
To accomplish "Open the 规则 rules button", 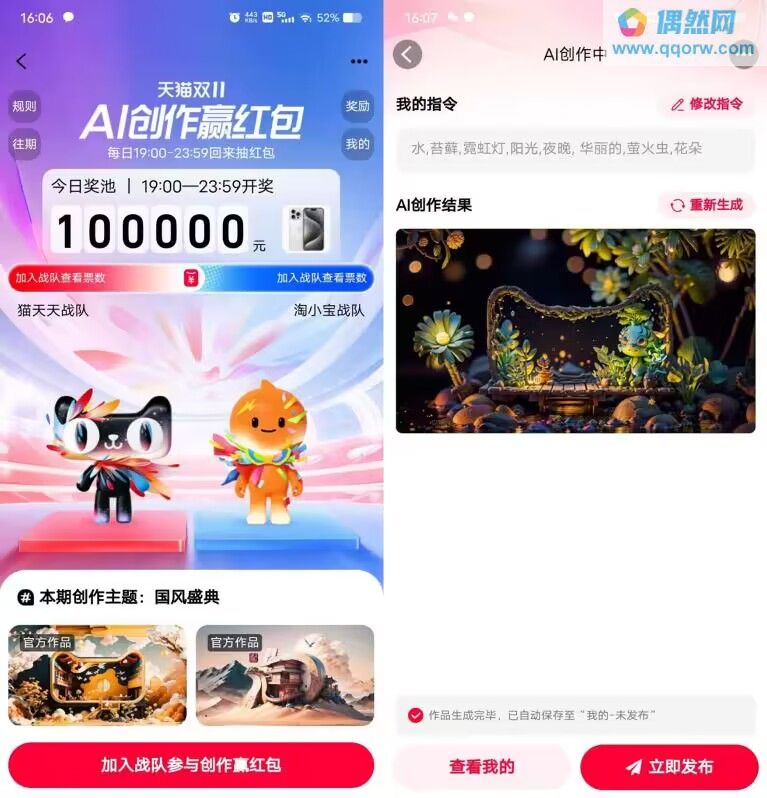I will [24, 106].
